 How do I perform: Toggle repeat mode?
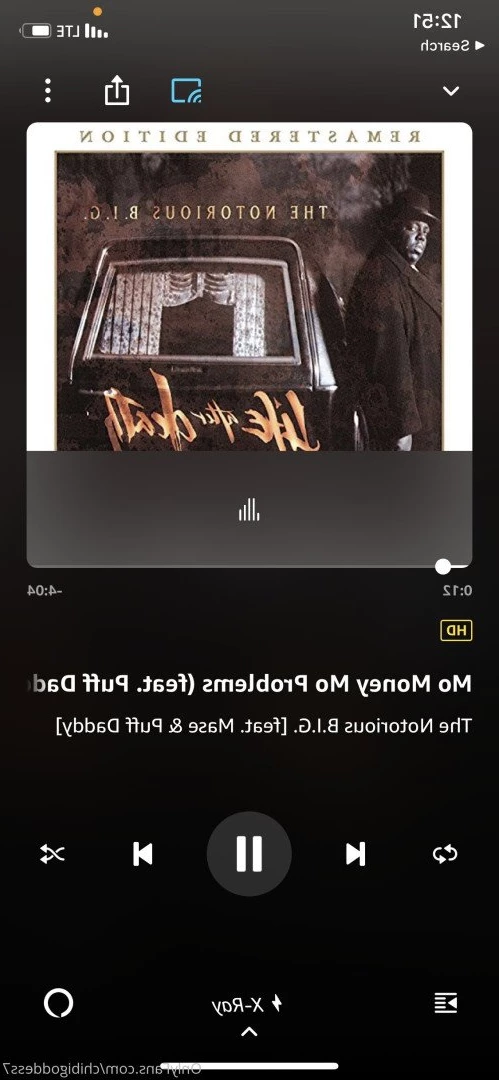pos(445,854)
